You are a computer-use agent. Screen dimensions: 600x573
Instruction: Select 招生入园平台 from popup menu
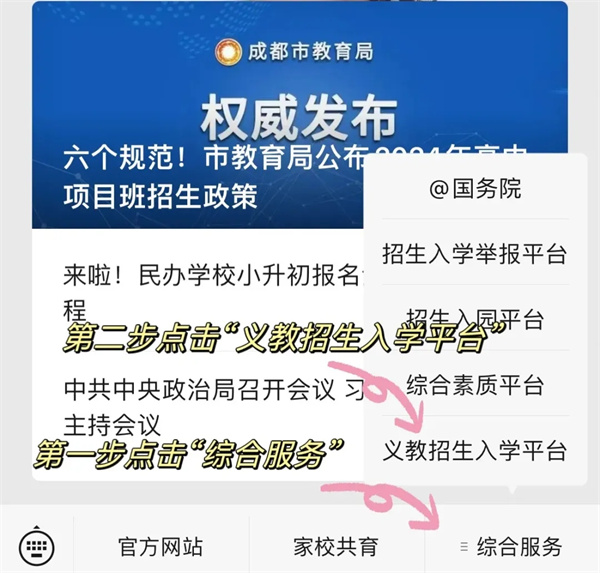(475, 319)
